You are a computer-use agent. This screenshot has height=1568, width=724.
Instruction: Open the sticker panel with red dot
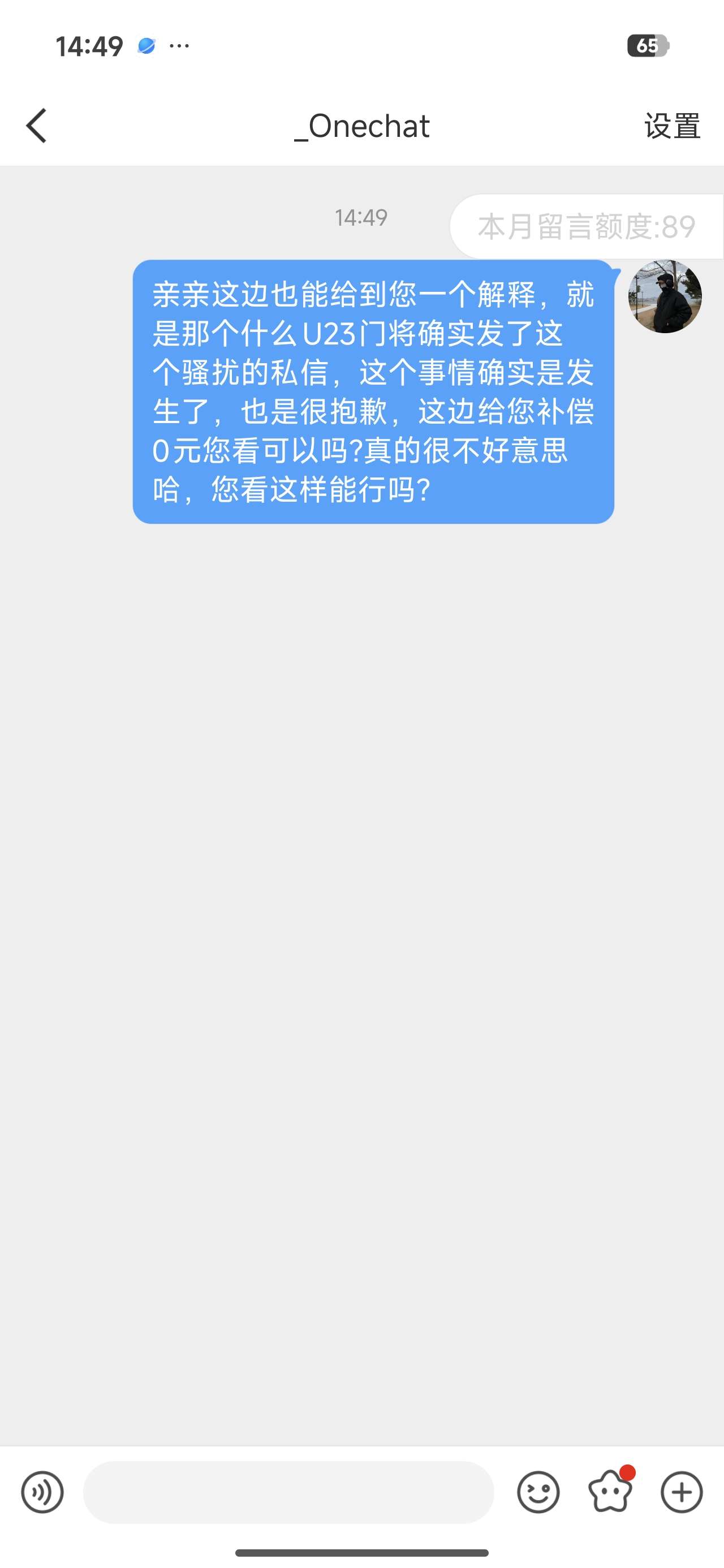pyautogui.click(x=610, y=1492)
